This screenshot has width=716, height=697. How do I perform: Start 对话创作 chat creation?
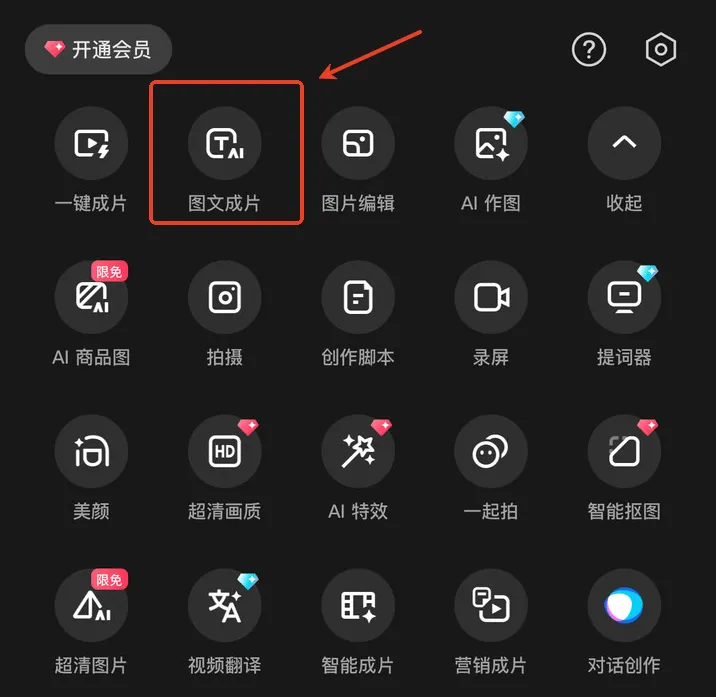tap(624, 606)
